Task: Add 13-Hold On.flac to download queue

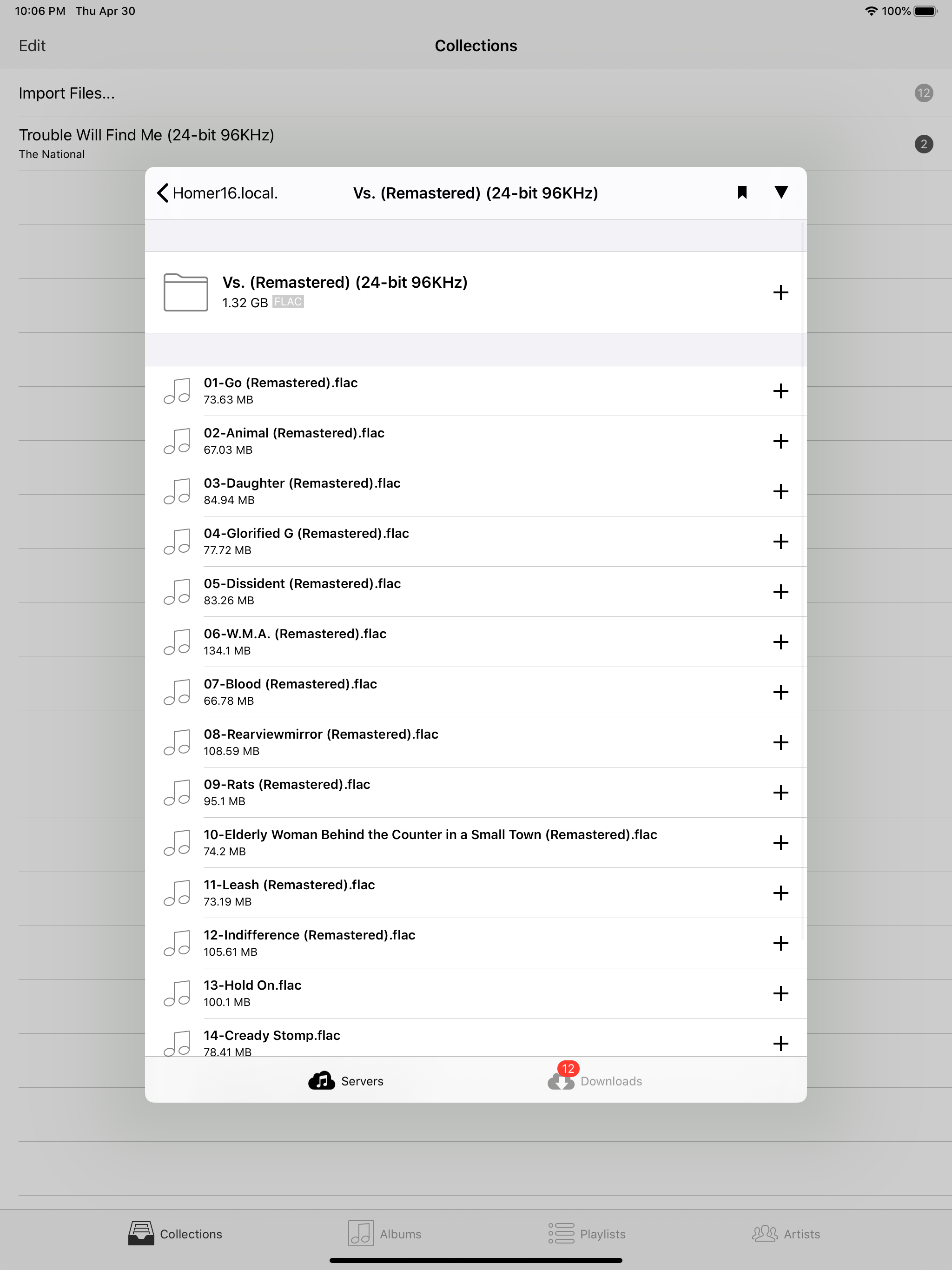Action: (x=781, y=994)
